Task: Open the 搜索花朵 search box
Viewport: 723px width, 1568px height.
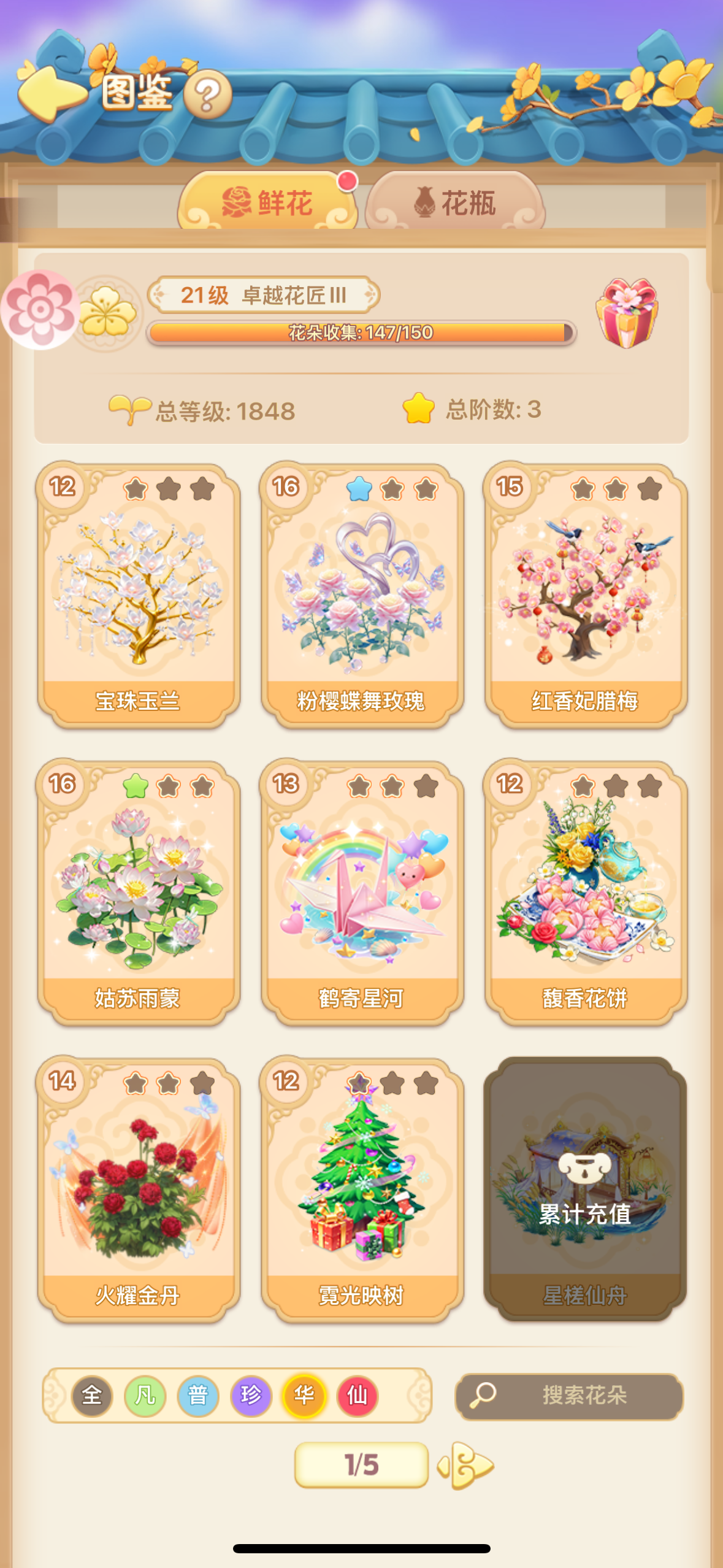Action: coord(569,1396)
